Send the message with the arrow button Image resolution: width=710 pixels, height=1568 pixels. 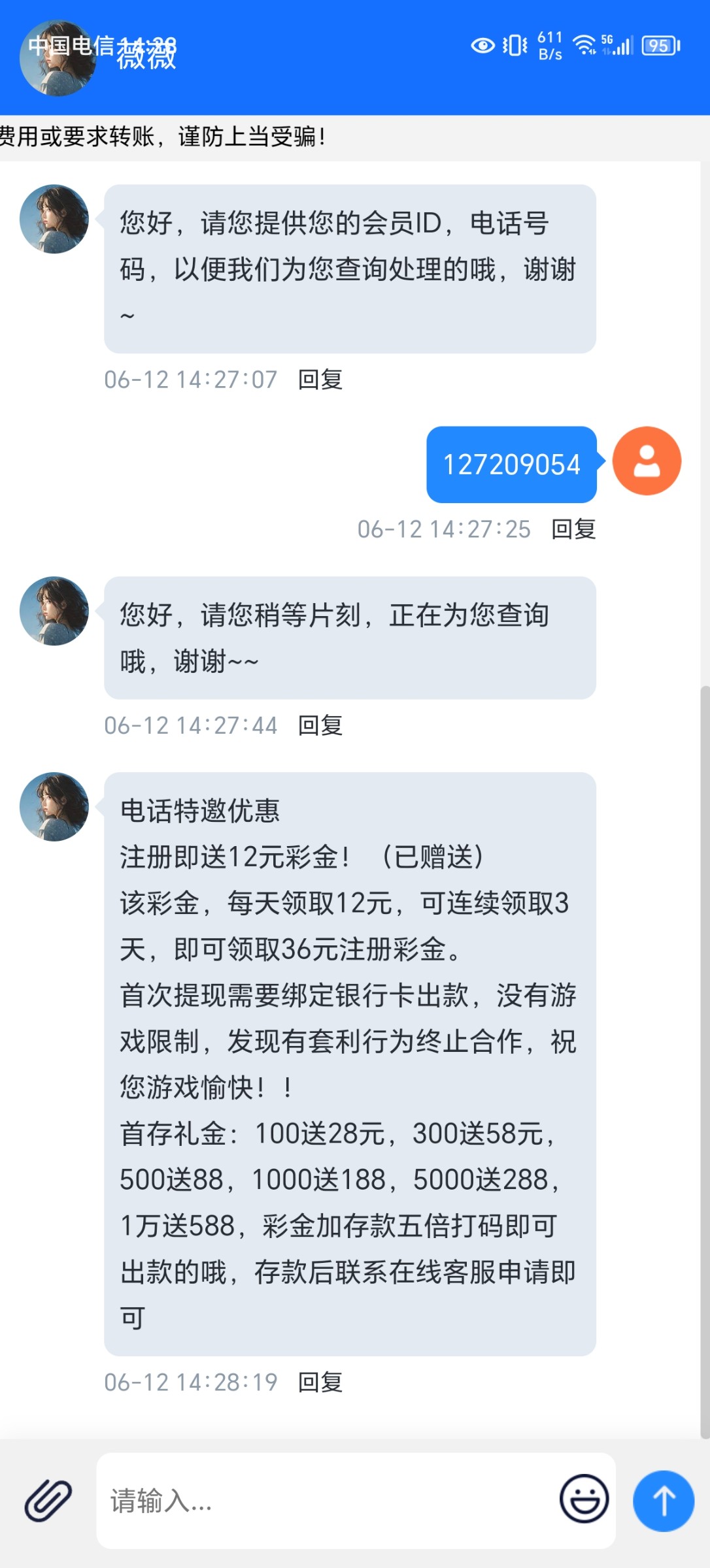[664, 1500]
